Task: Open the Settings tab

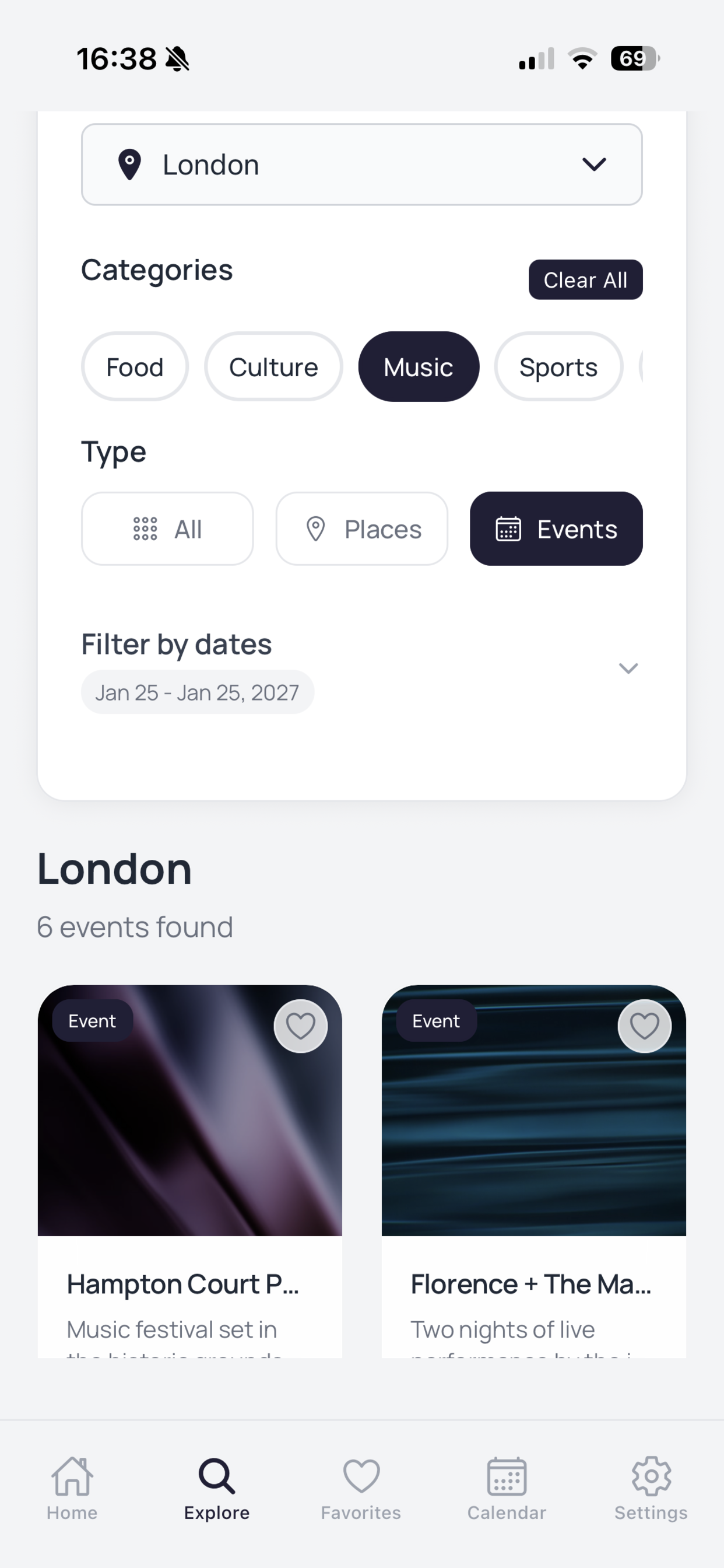Action: [651, 1488]
